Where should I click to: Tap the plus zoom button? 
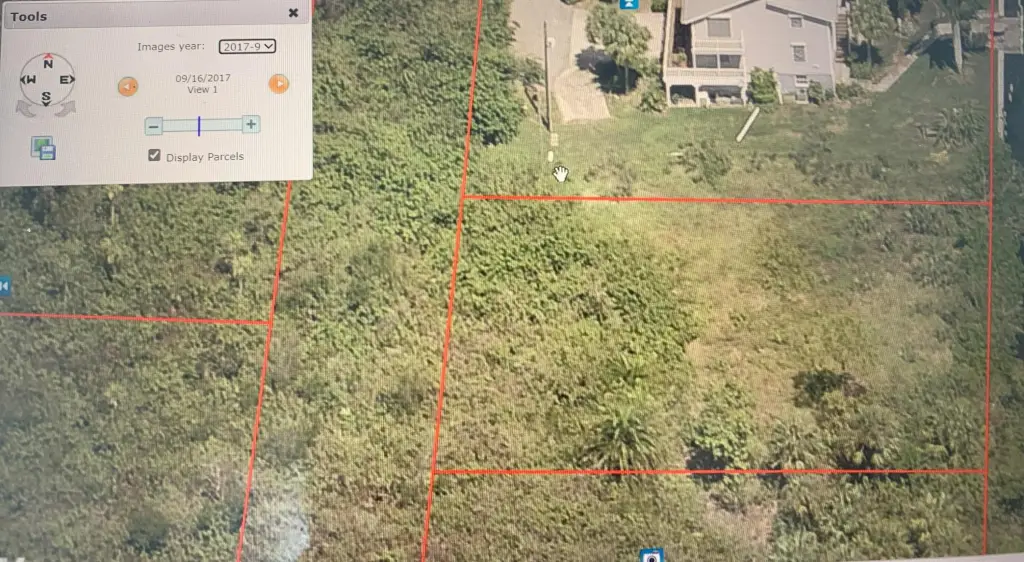click(251, 125)
